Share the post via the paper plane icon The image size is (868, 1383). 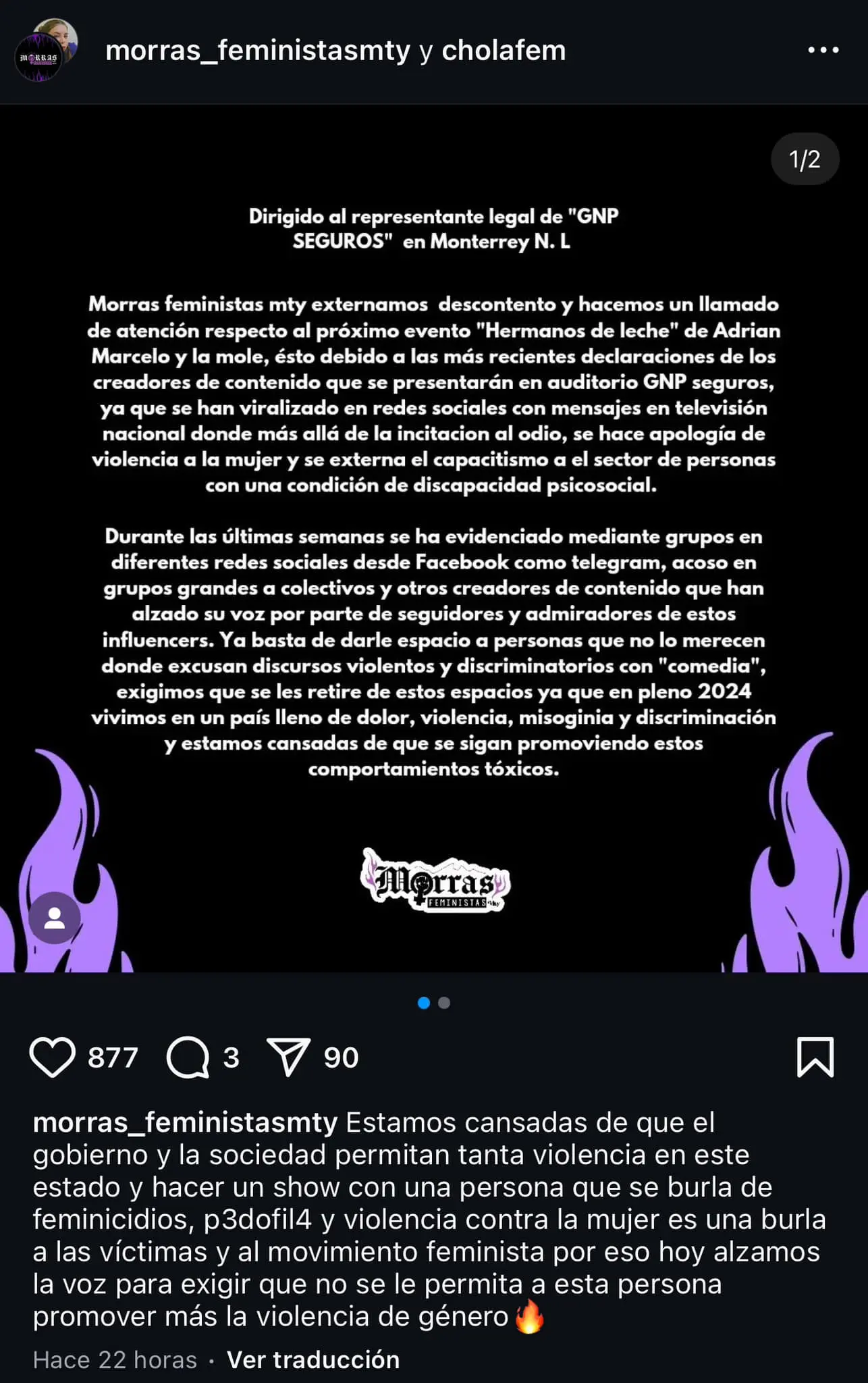tap(289, 1057)
